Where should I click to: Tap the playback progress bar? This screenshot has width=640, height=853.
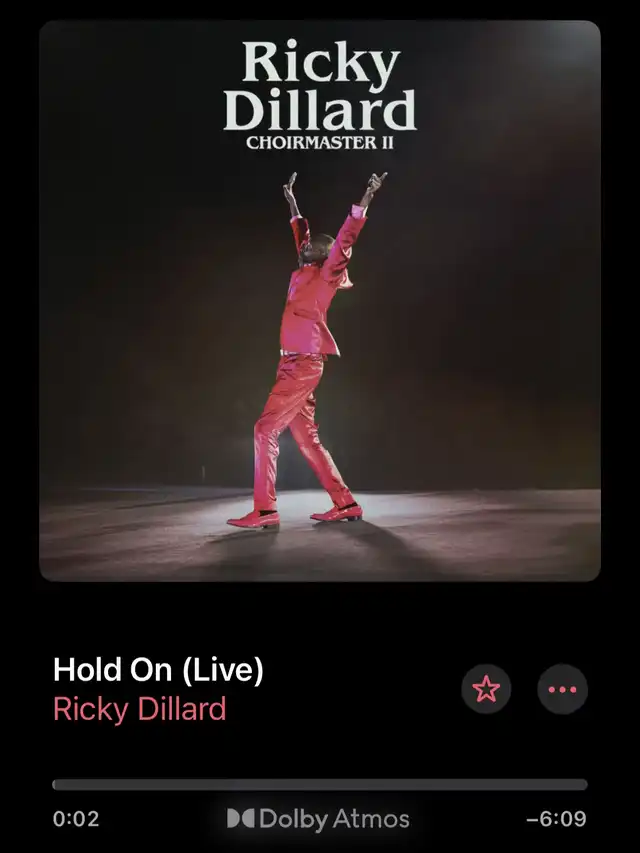tap(320, 785)
